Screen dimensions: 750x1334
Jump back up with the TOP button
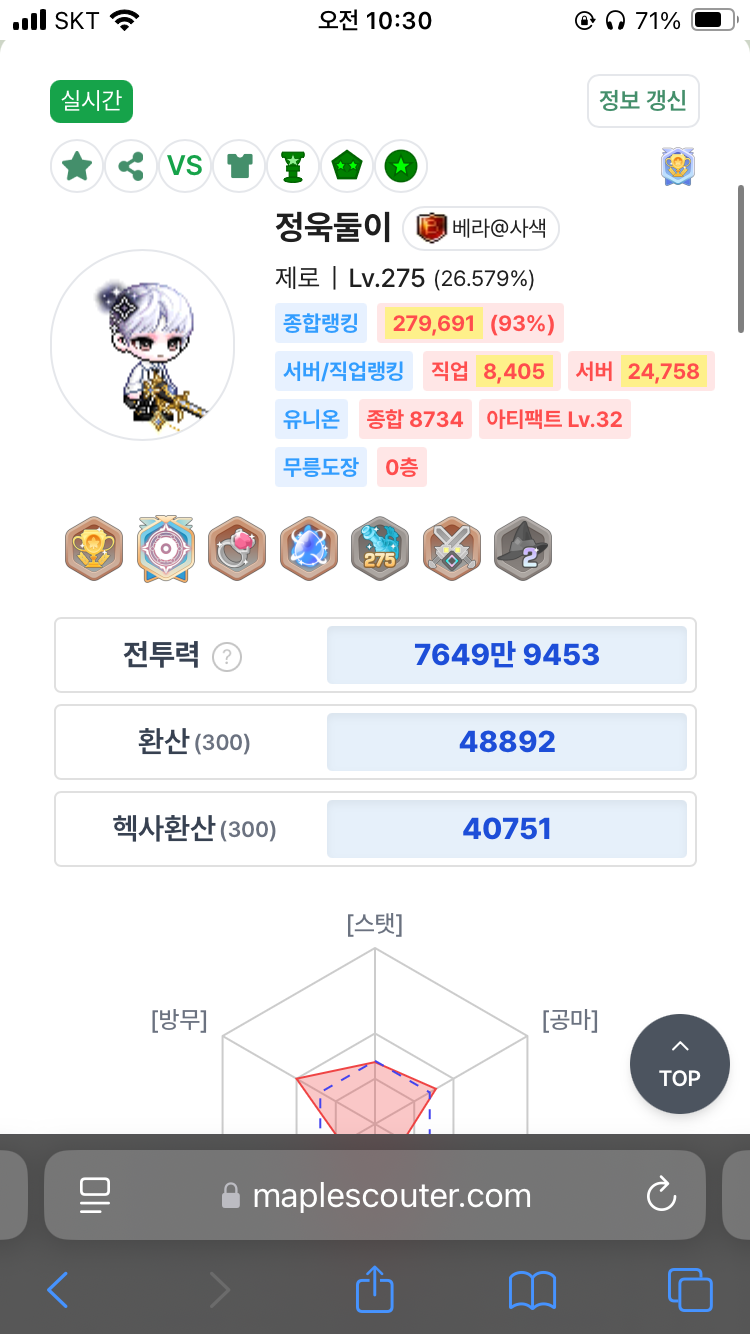pyautogui.click(x=680, y=1064)
